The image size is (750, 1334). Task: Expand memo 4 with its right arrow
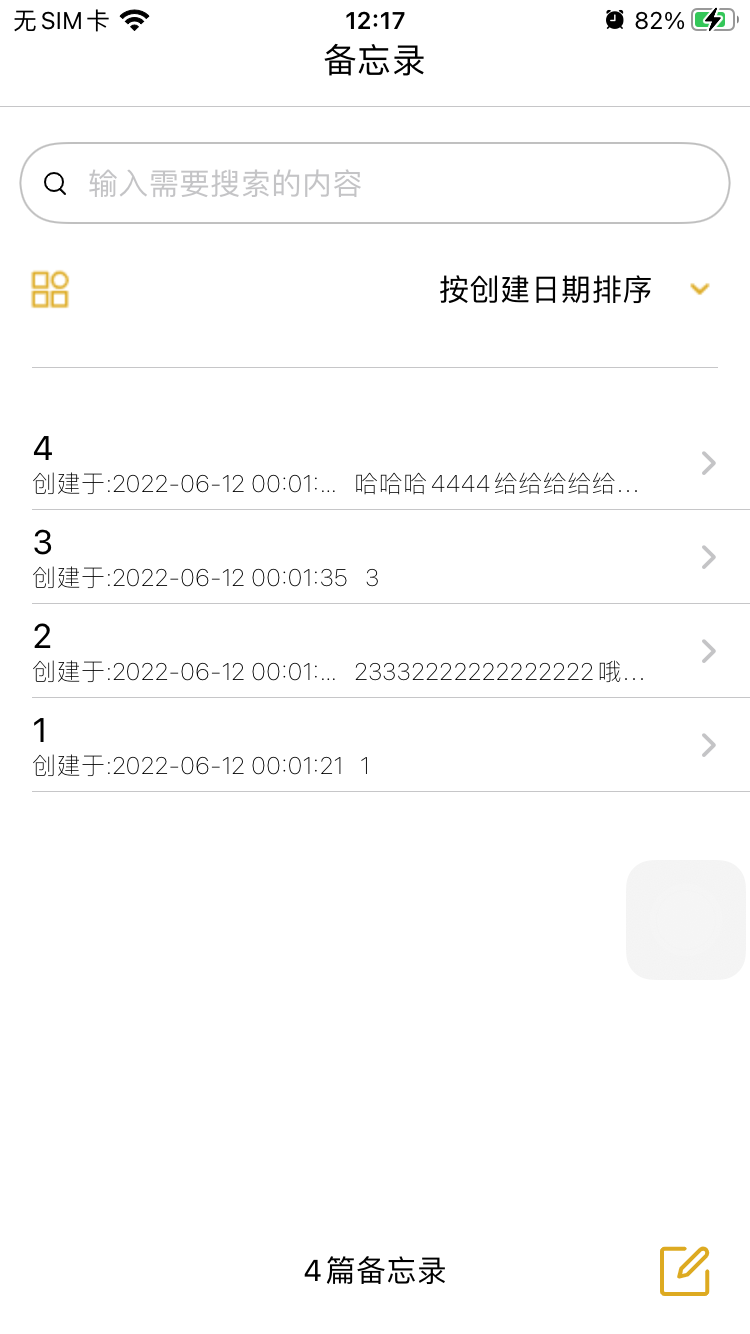pyautogui.click(x=709, y=463)
